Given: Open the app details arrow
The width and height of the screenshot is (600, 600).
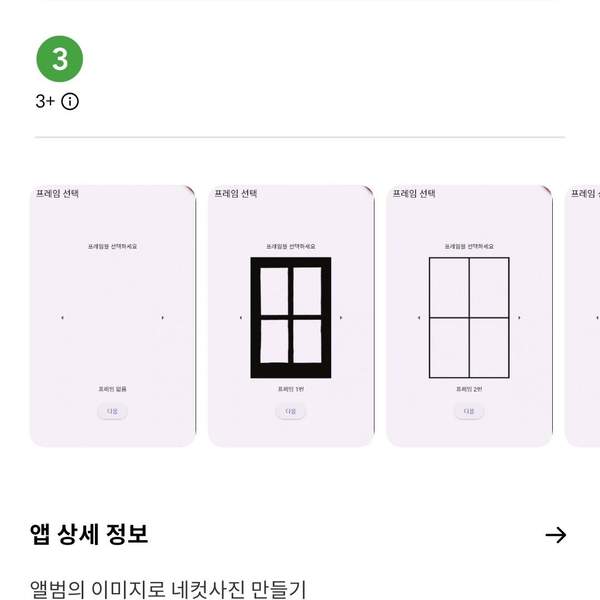Looking at the screenshot, I should click(x=556, y=535).
